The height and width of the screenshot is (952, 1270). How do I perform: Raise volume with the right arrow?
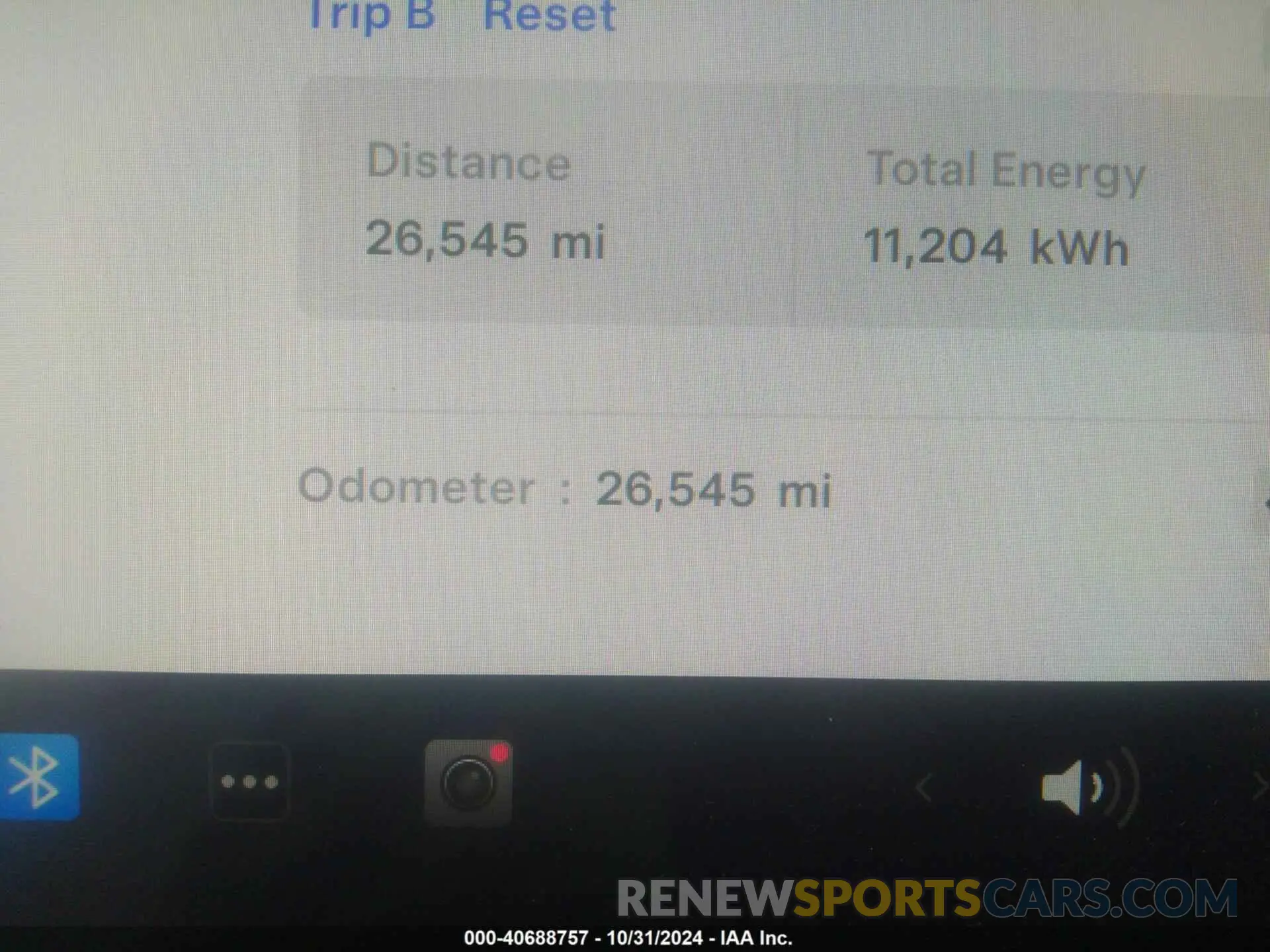click(1259, 788)
